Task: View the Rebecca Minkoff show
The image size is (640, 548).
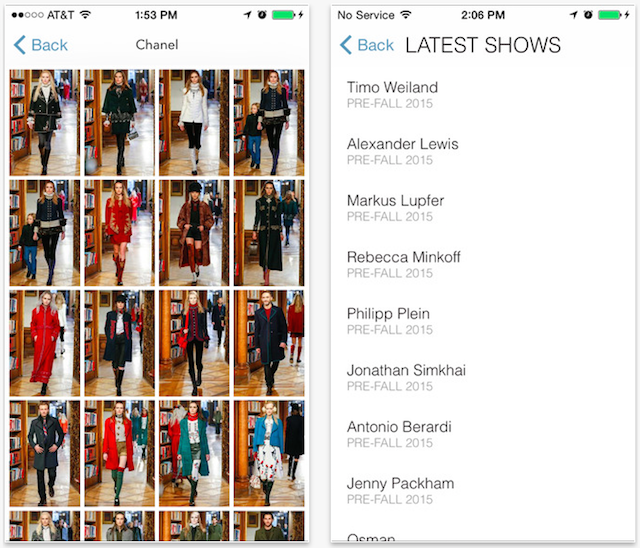Action: point(403,264)
